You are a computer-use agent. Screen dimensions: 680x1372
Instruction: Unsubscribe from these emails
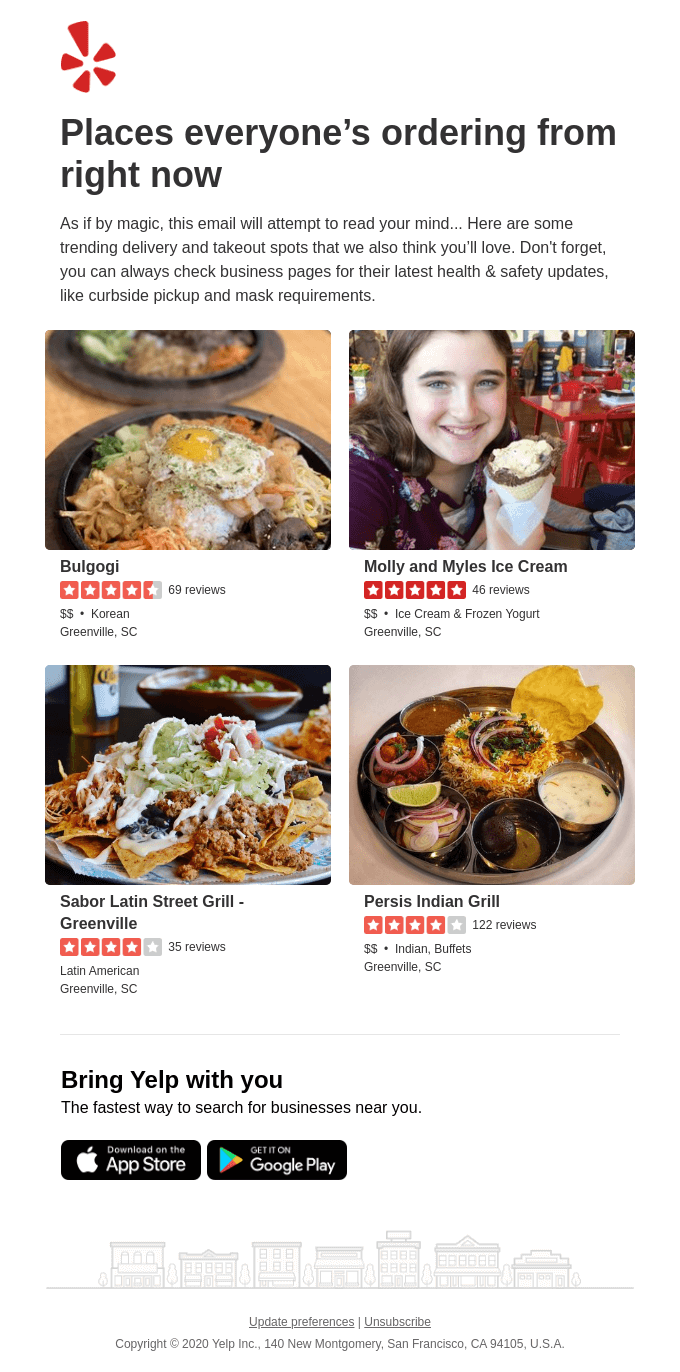tap(397, 1322)
